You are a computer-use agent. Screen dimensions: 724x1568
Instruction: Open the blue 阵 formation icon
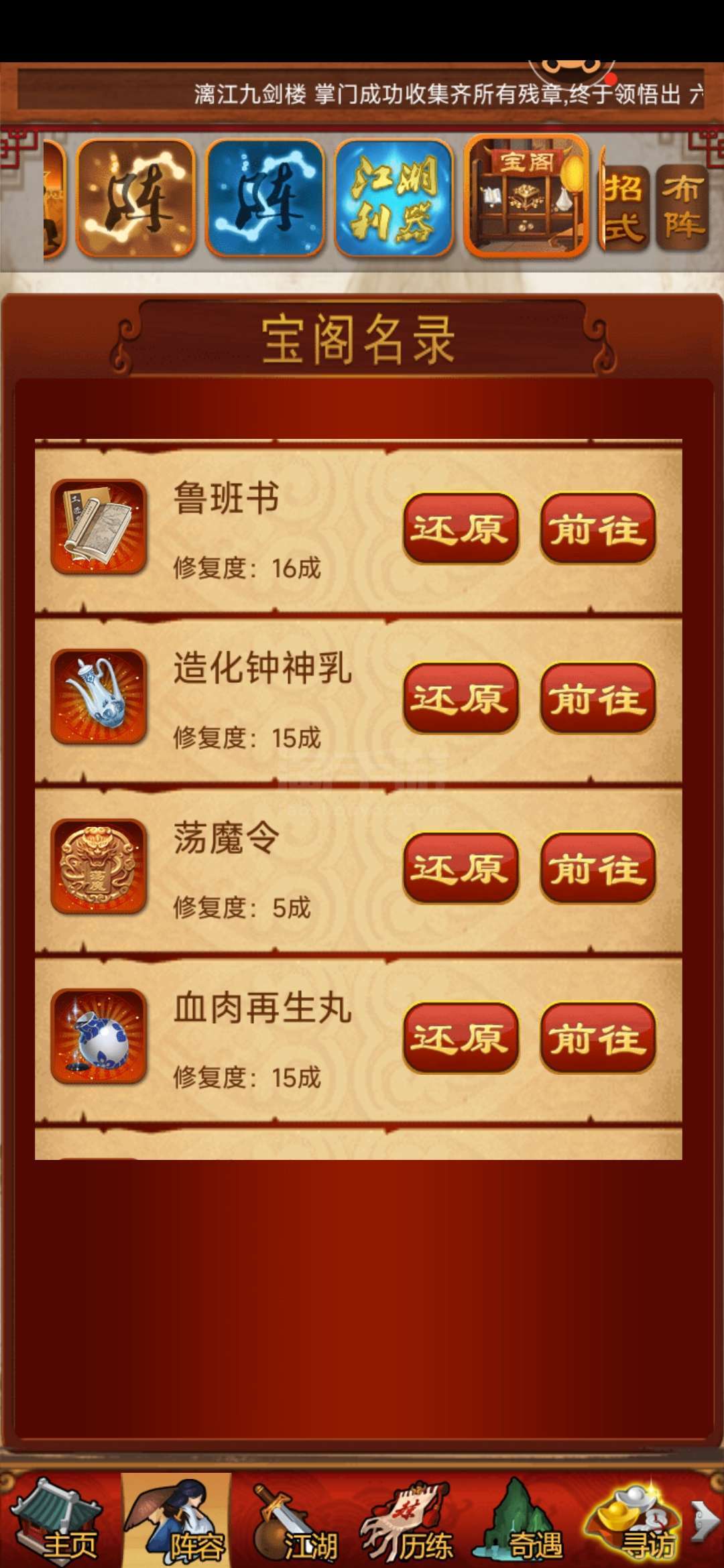coord(265,198)
